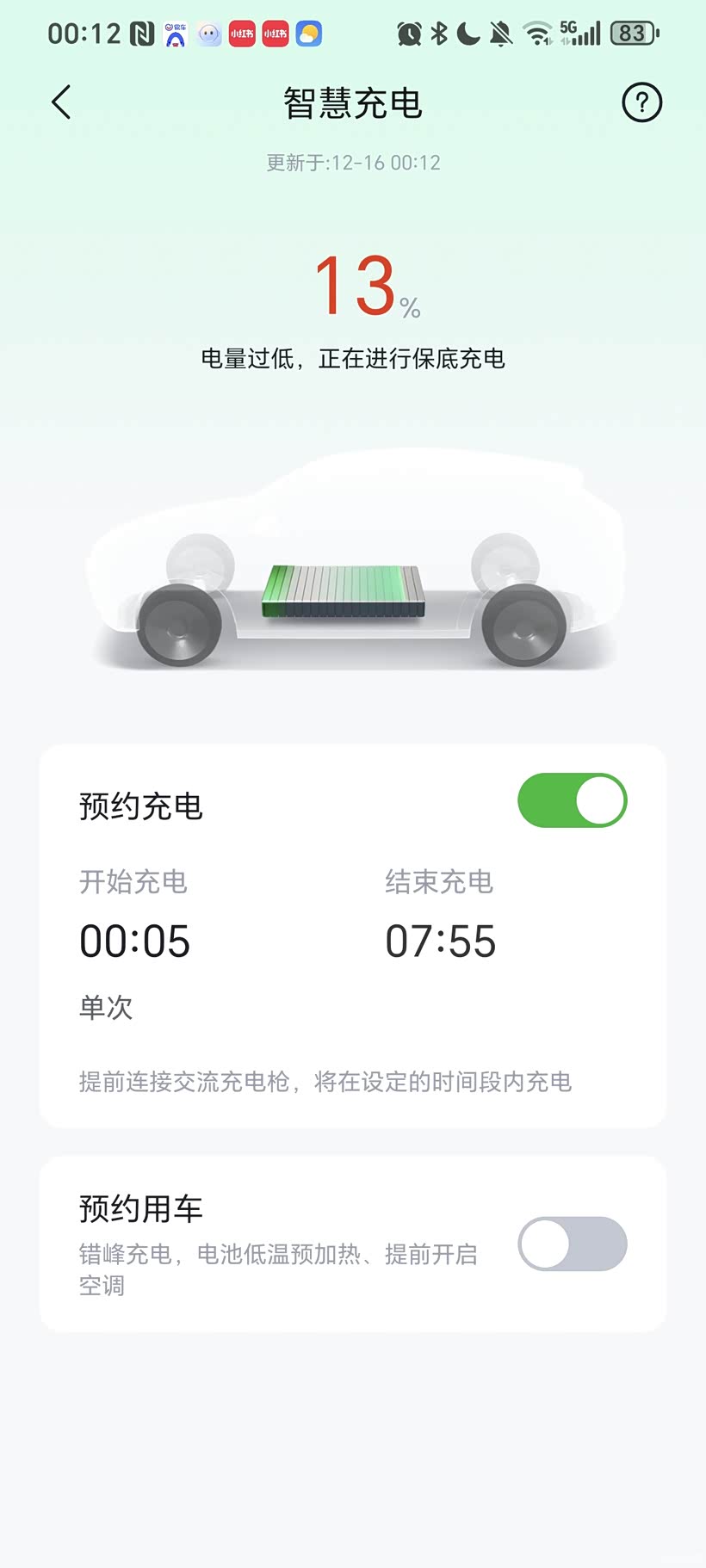706x1568 pixels.
Task: Select the 单次 repeat setting
Action: coord(106,1007)
